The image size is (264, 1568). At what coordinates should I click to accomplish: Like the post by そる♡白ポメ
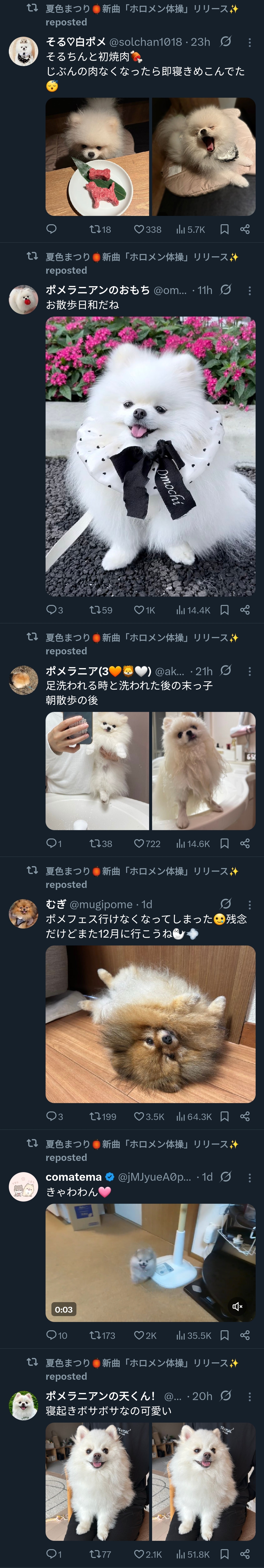(x=139, y=229)
